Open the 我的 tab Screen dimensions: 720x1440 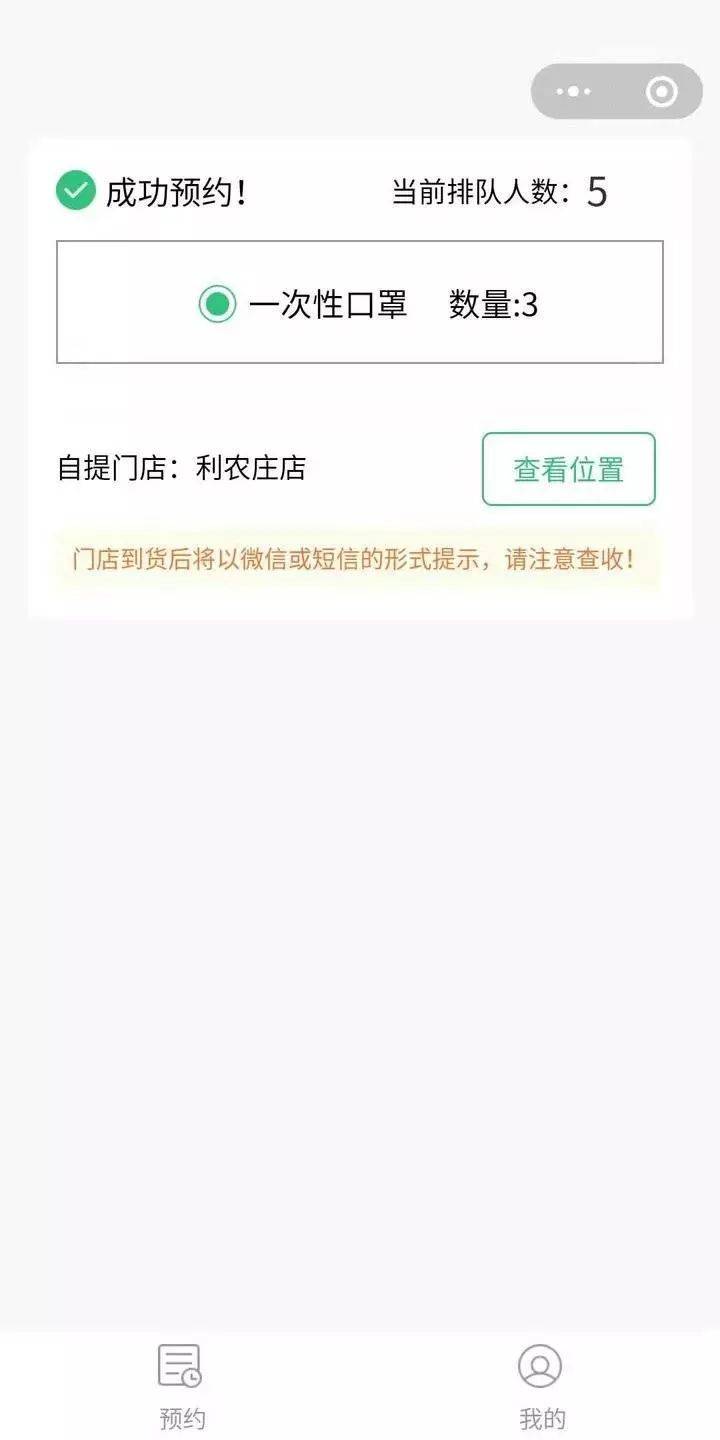541,1388
